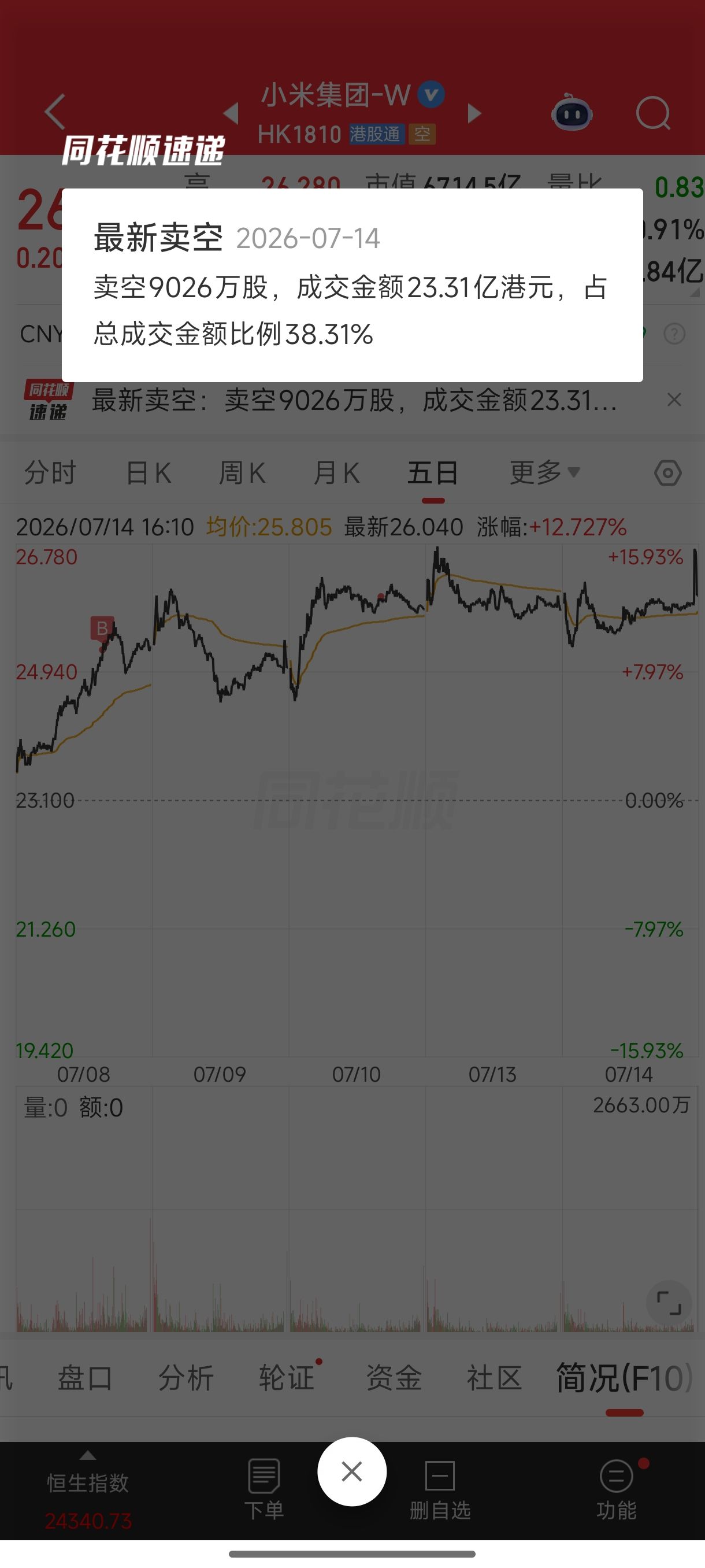705x1568 pixels.
Task: Select the 周K chart tab
Action: [x=242, y=473]
